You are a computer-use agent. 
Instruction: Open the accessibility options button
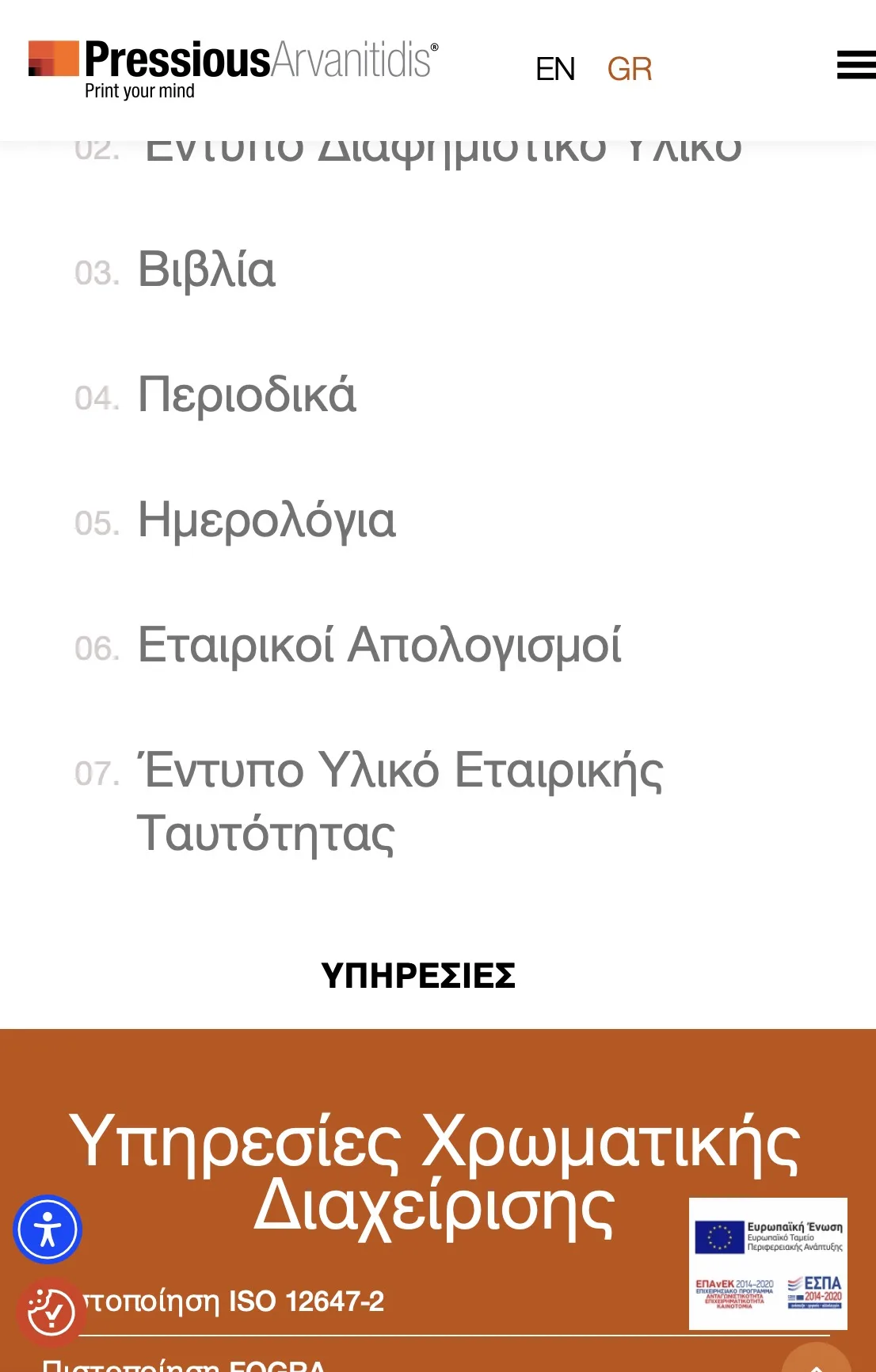pyautogui.click(x=48, y=1229)
